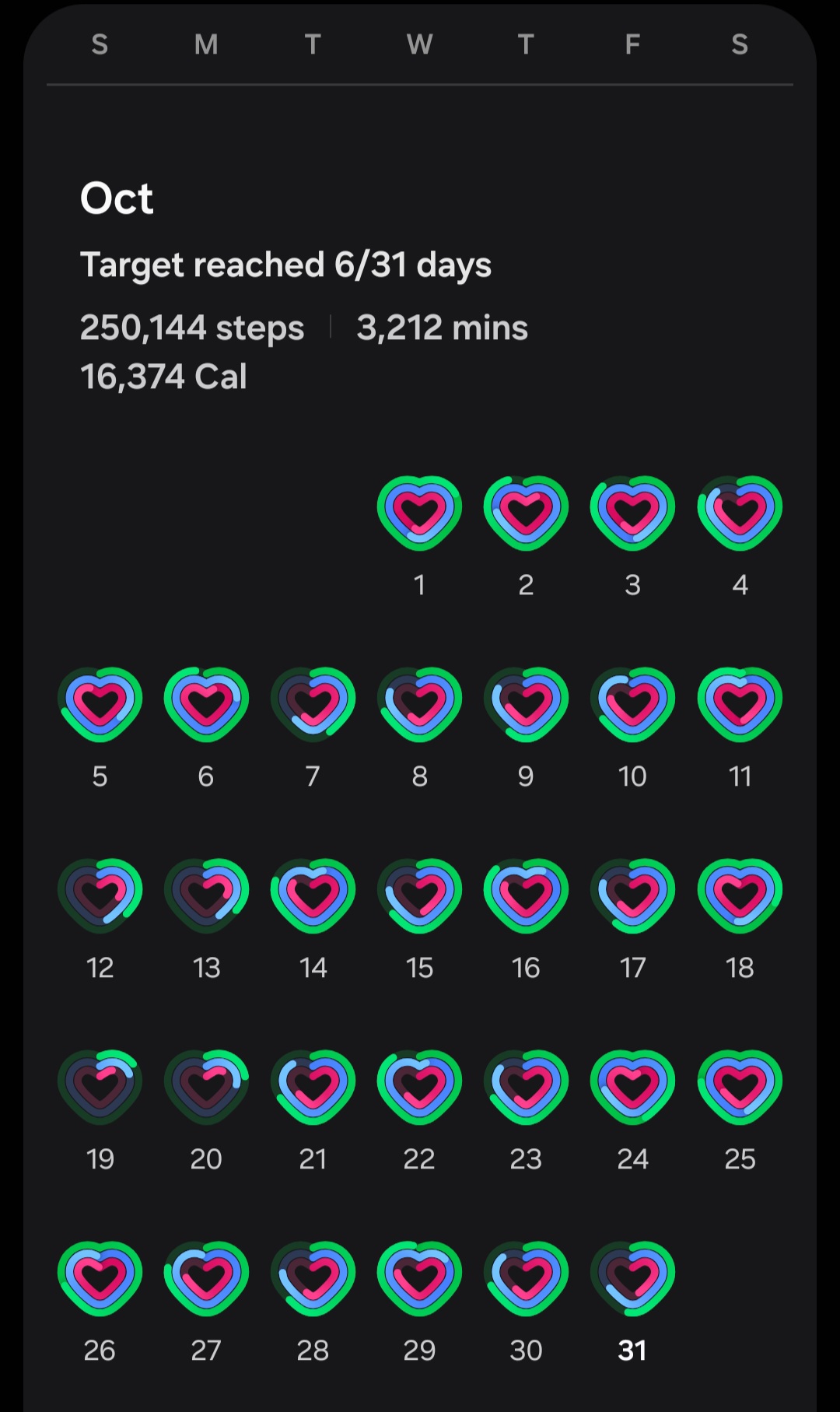The image size is (840, 1412).
Task: Select the day 16 heart
Action: pos(526,895)
